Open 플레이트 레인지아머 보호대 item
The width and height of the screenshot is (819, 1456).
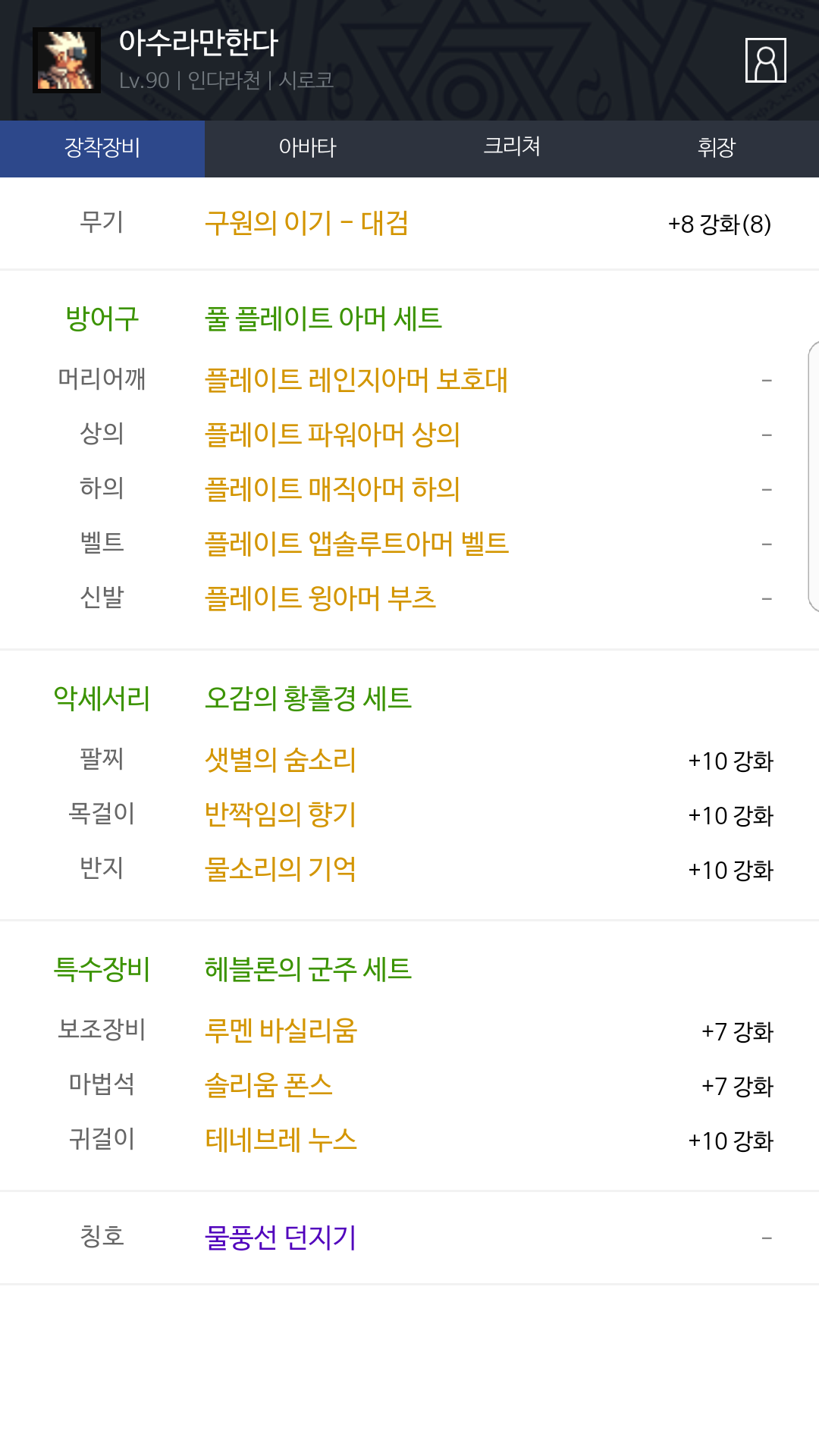coord(356,380)
